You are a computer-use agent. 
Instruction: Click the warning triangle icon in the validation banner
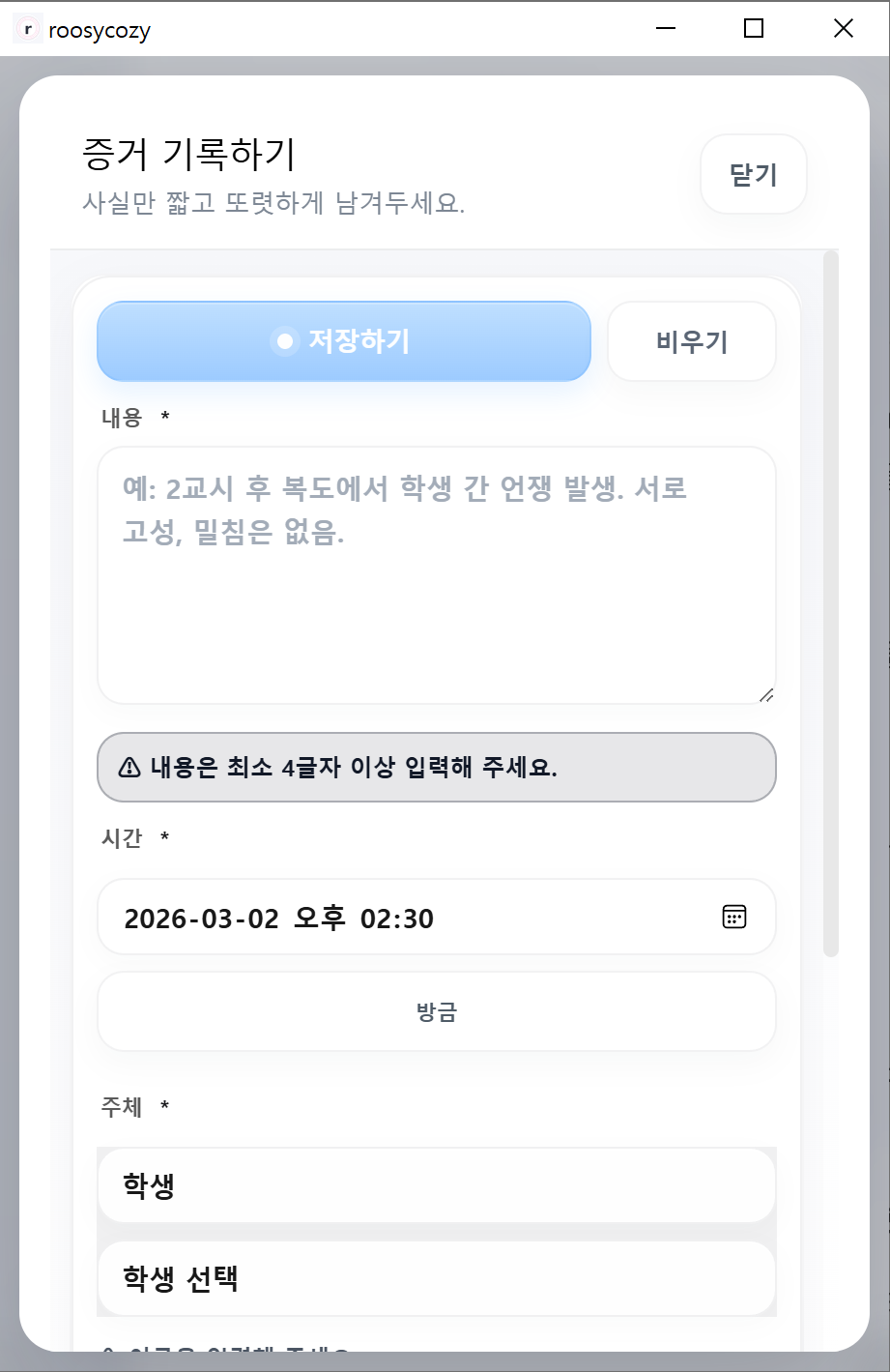[128, 767]
